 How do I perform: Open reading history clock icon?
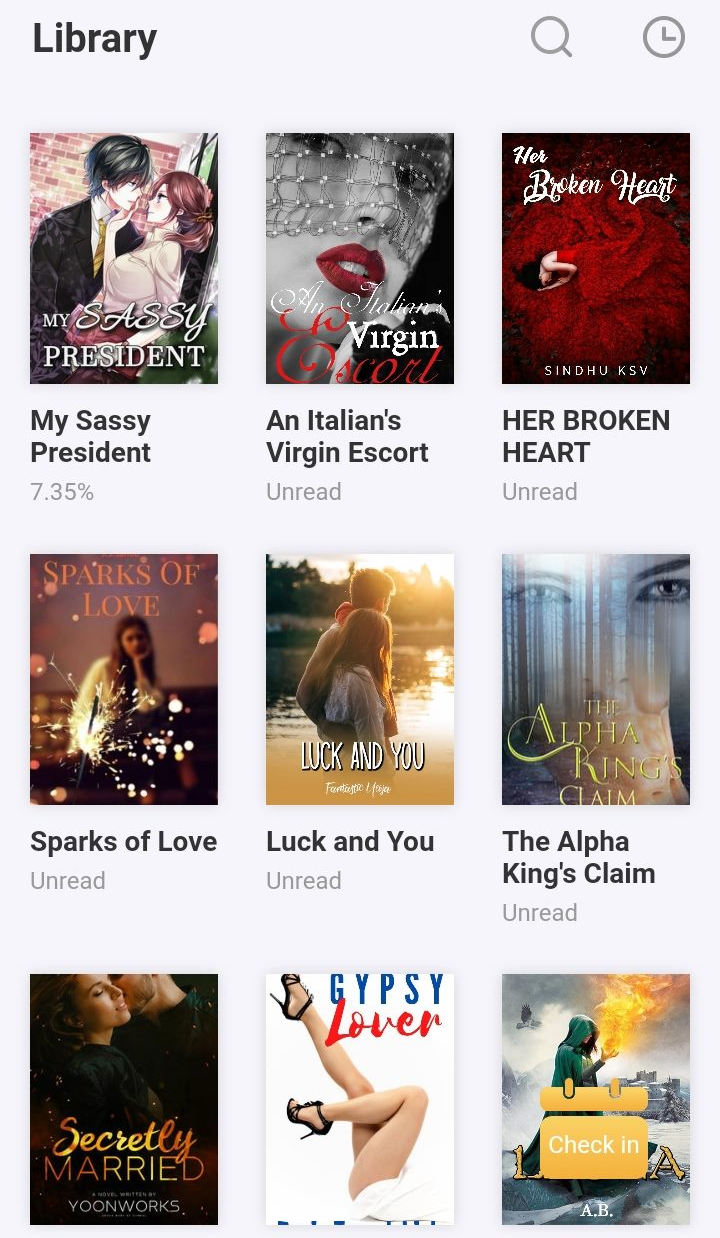tap(663, 38)
